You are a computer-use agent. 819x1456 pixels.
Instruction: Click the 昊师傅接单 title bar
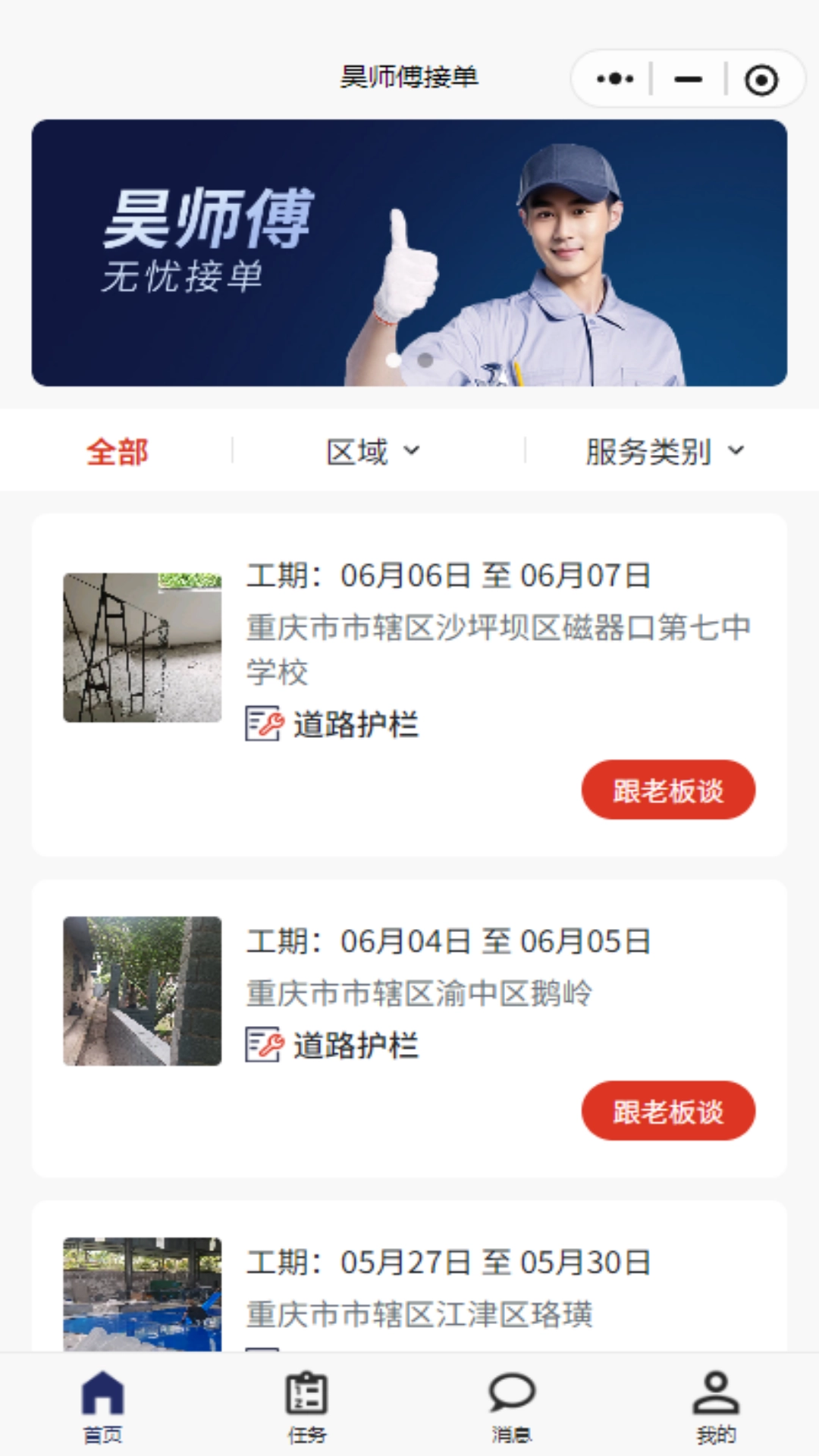pyautogui.click(x=409, y=77)
